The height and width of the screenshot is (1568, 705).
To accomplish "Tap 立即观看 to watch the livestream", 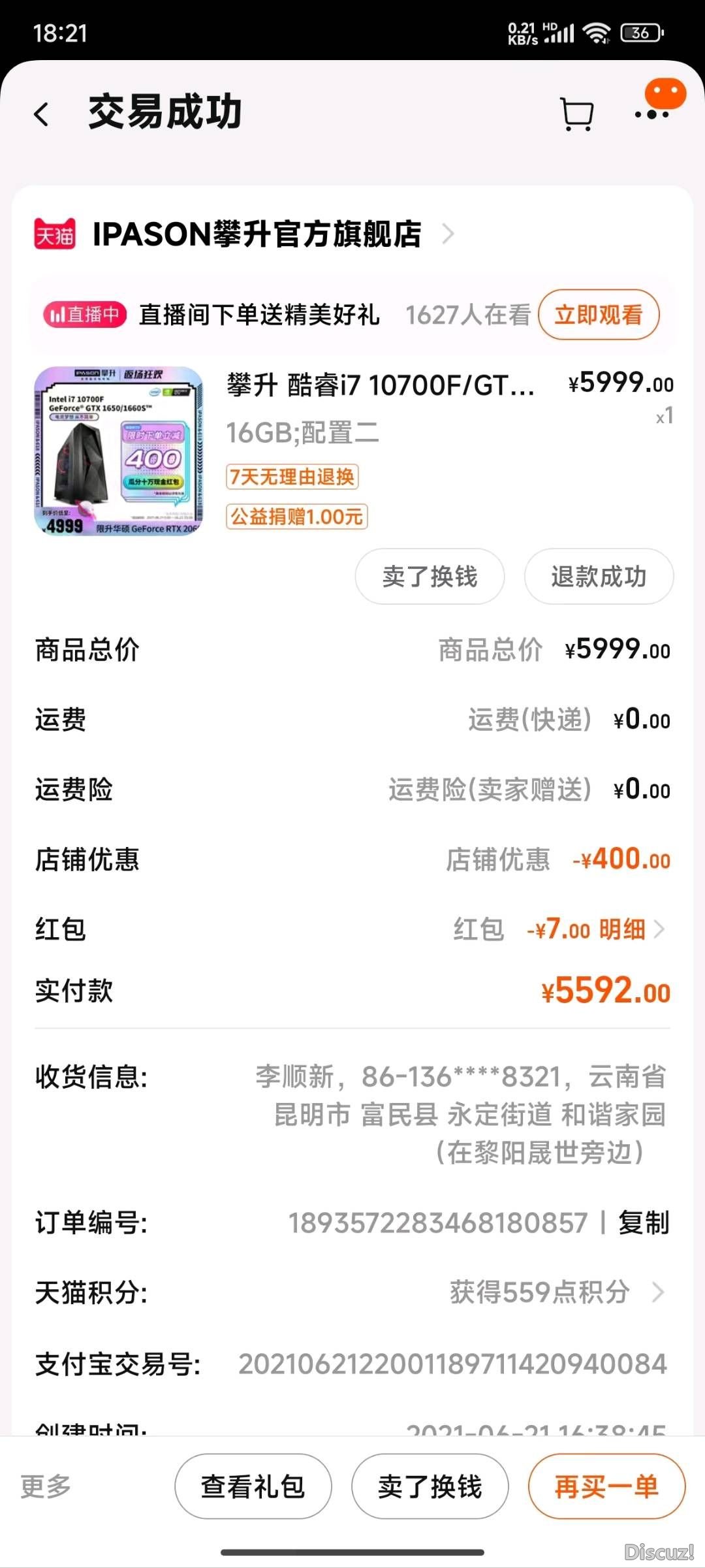I will [598, 315].
